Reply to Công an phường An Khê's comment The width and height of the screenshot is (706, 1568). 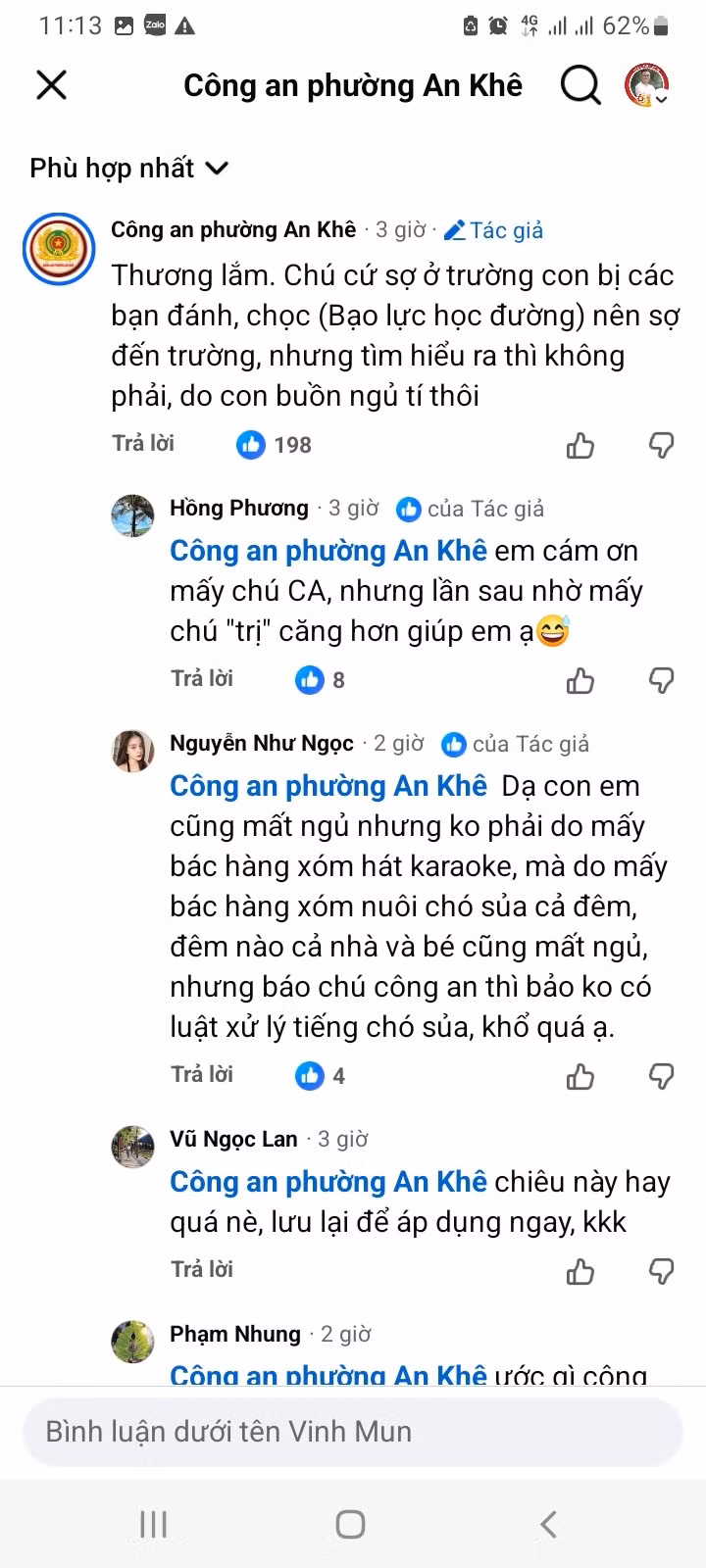143,443
